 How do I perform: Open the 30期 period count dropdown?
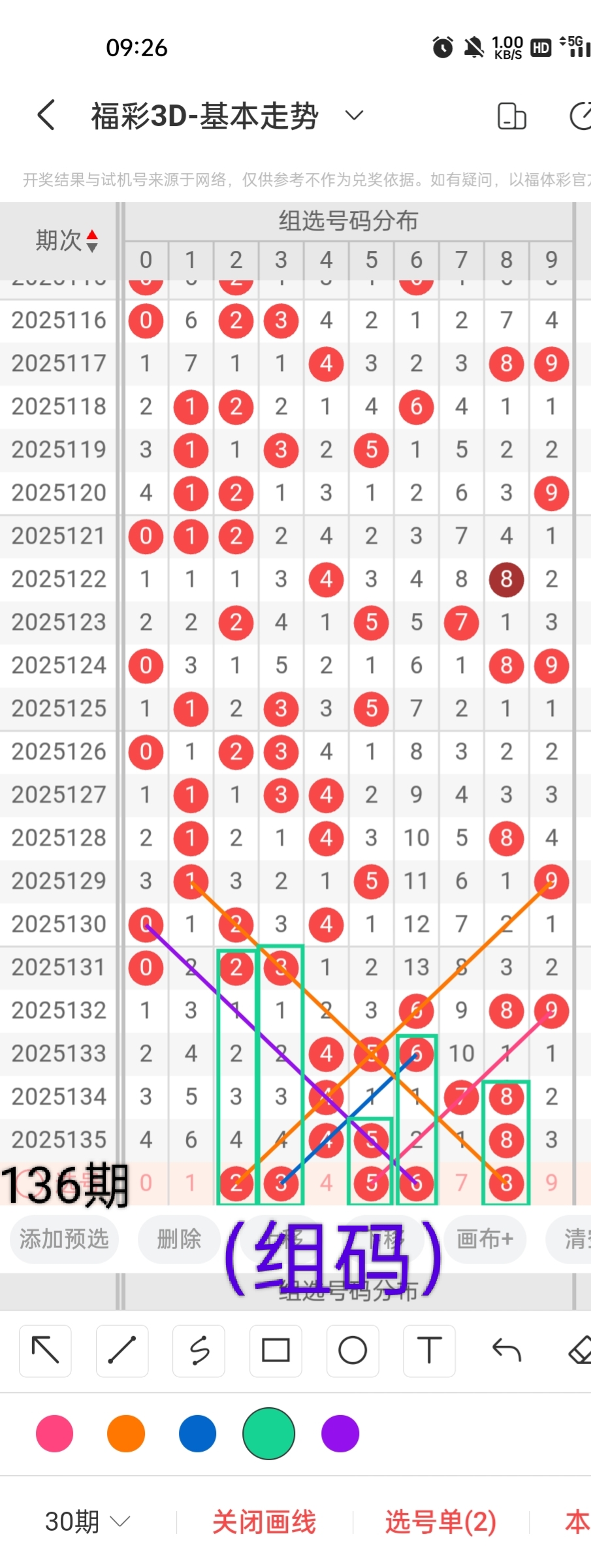tap(87, 1522)
